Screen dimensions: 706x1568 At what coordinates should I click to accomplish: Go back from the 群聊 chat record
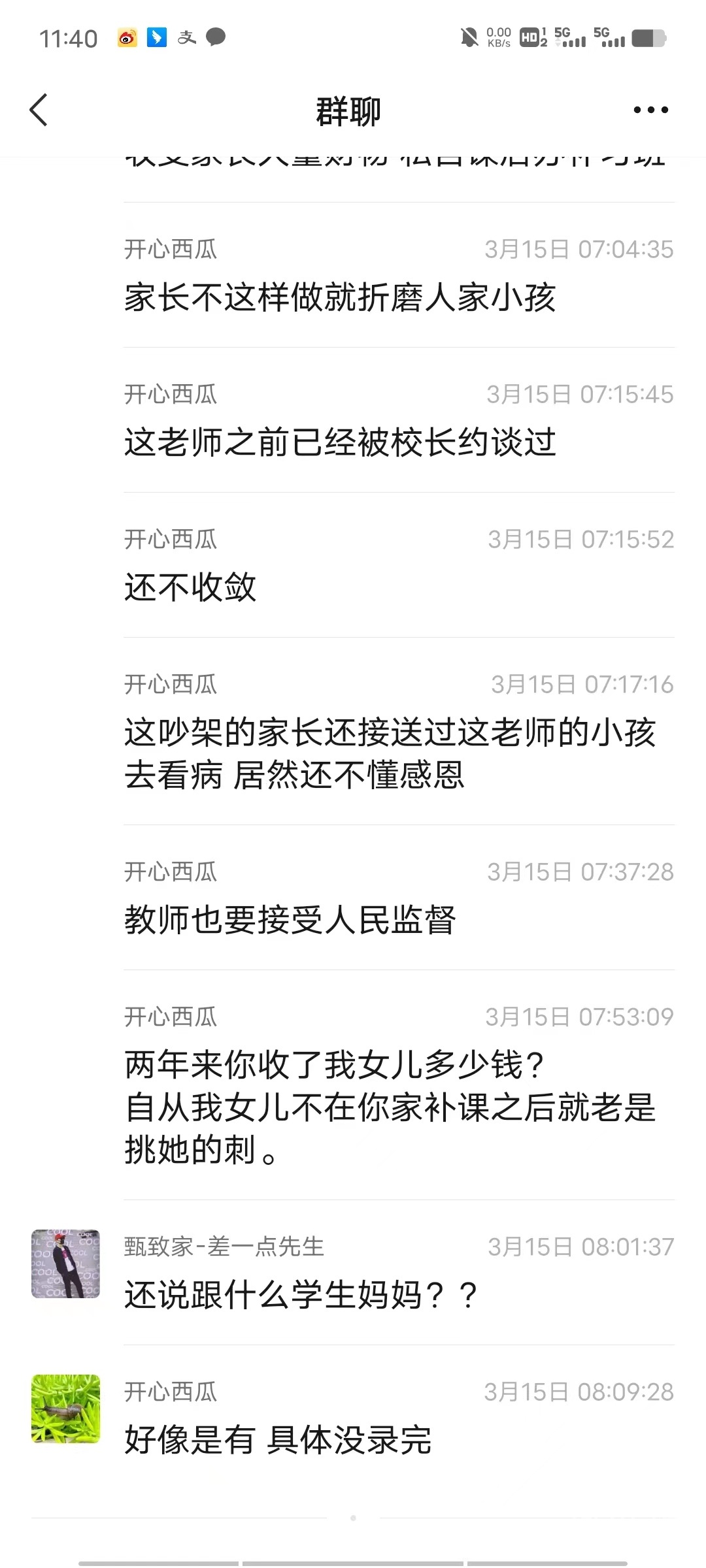point(39,110)
